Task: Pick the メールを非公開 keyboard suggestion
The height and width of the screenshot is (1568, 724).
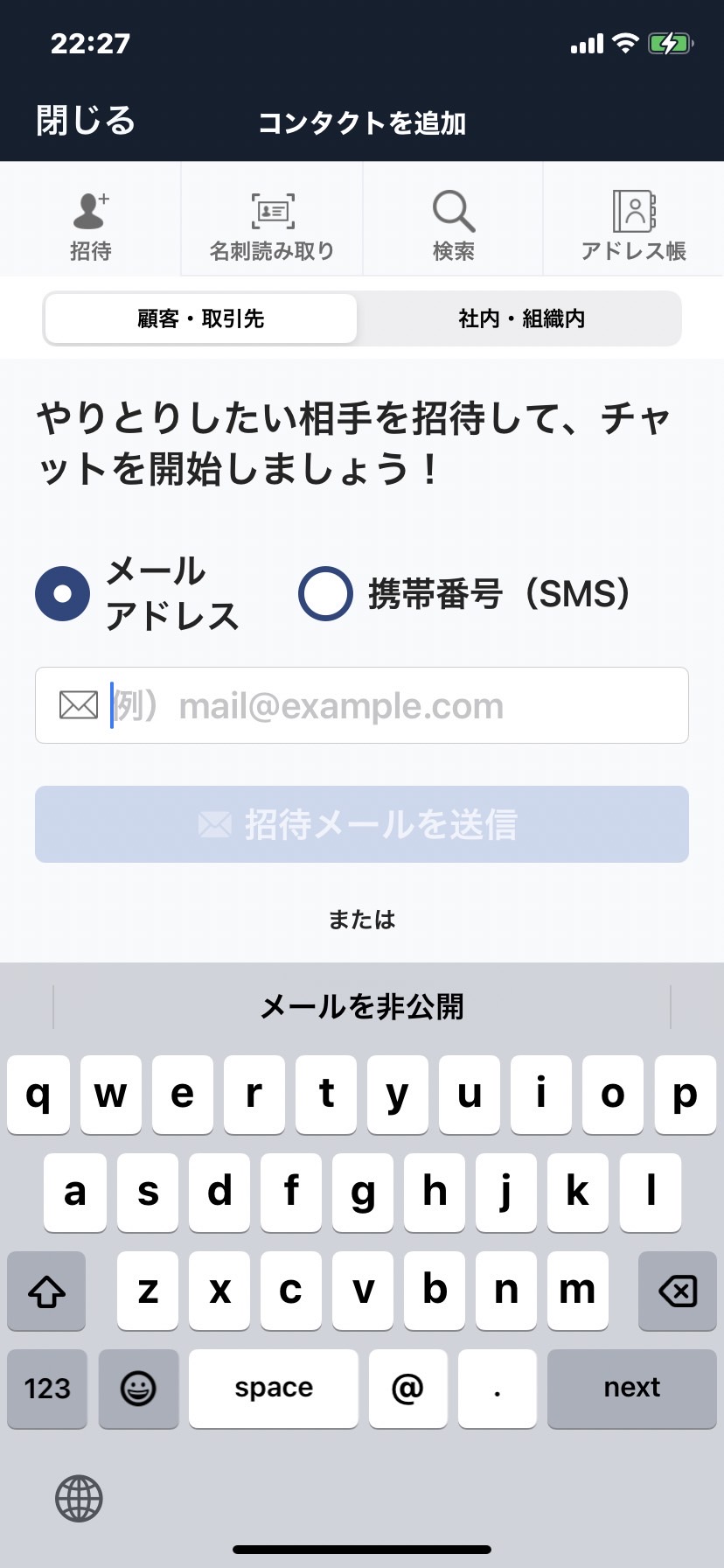Action: 362,1006
